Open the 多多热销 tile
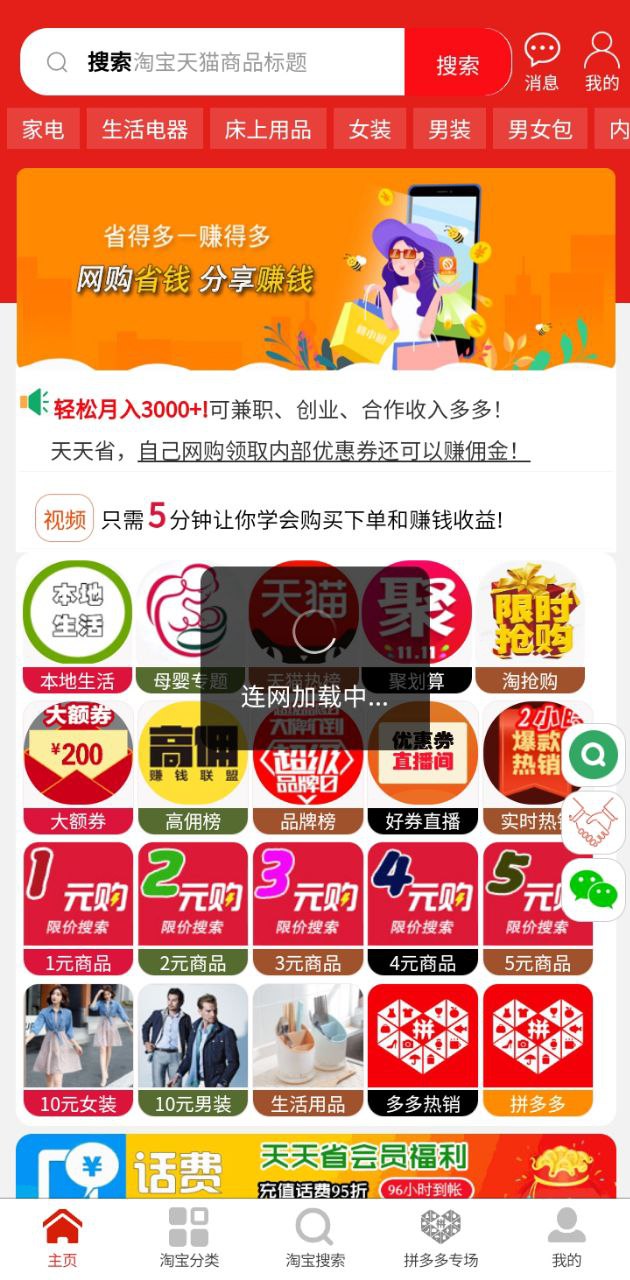This screenshot has width=630, height=1280. 423,1049
